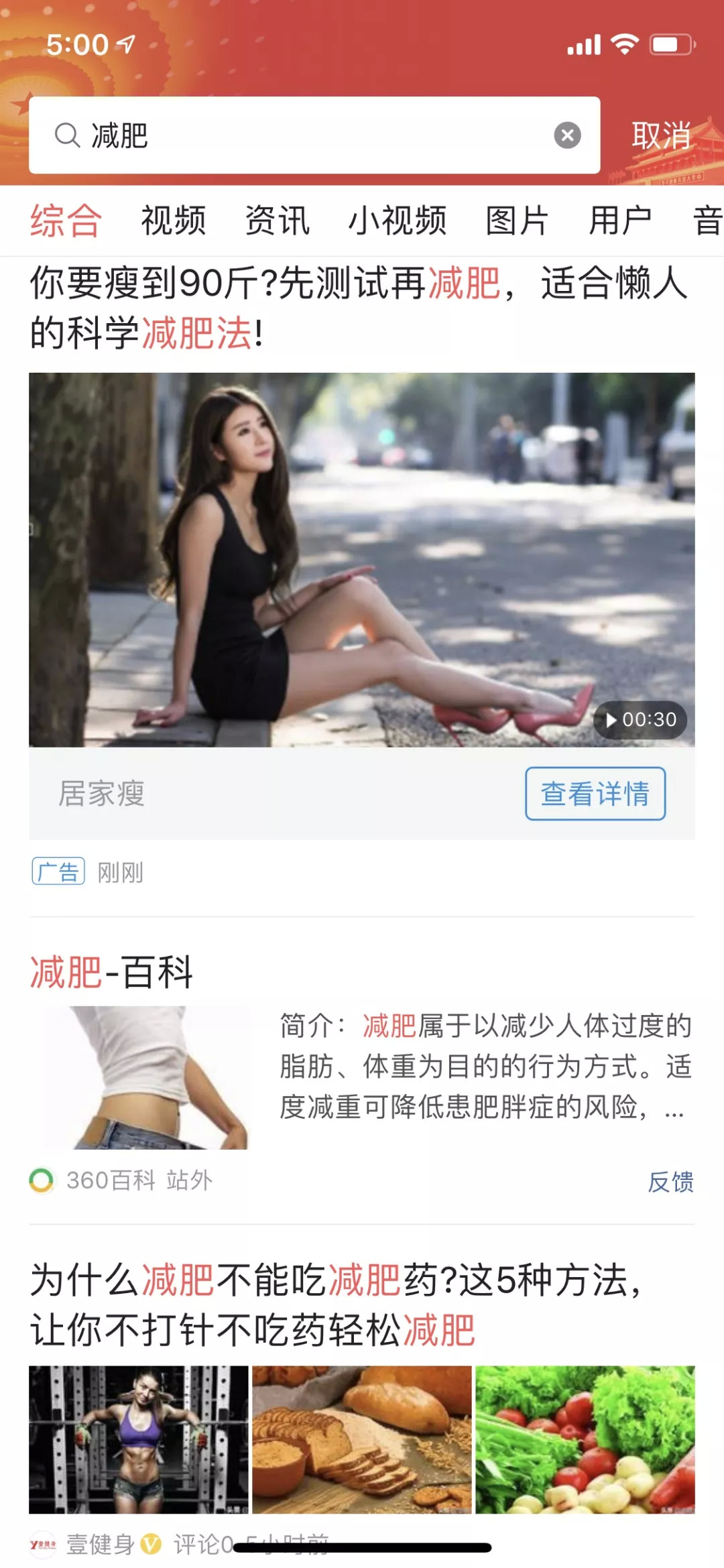This screenshot has height=1568, width=724.
Task: Tap the 反馈 feedback link
Action: click(670, 1181)
